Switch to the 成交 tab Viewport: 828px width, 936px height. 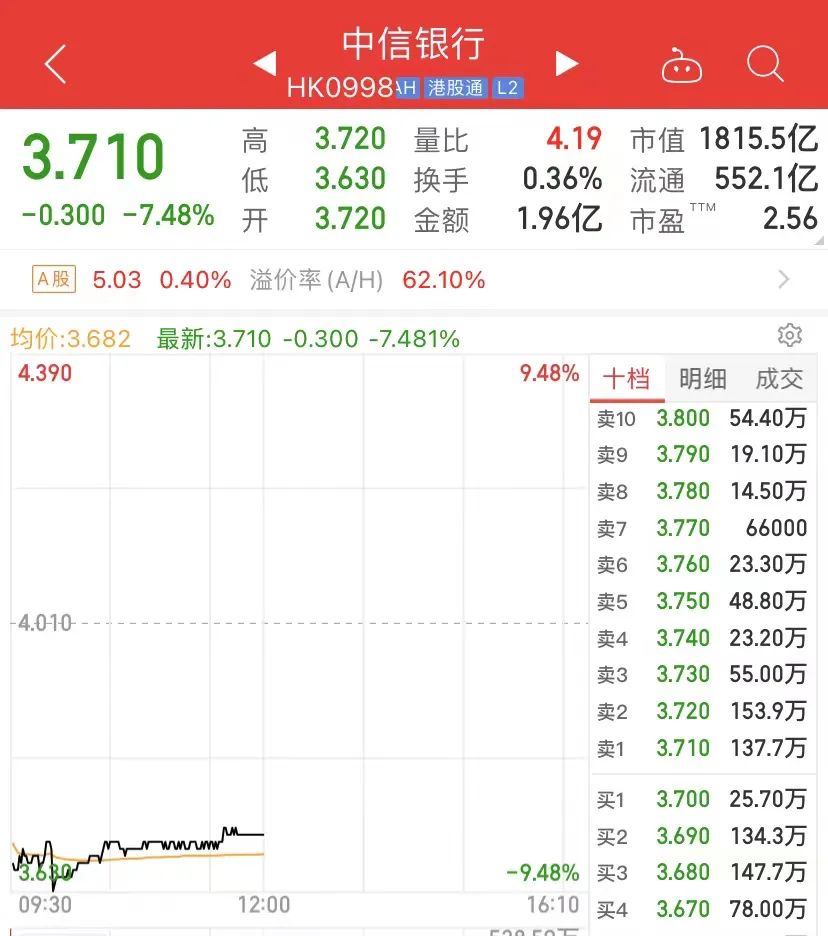point(779,379)
